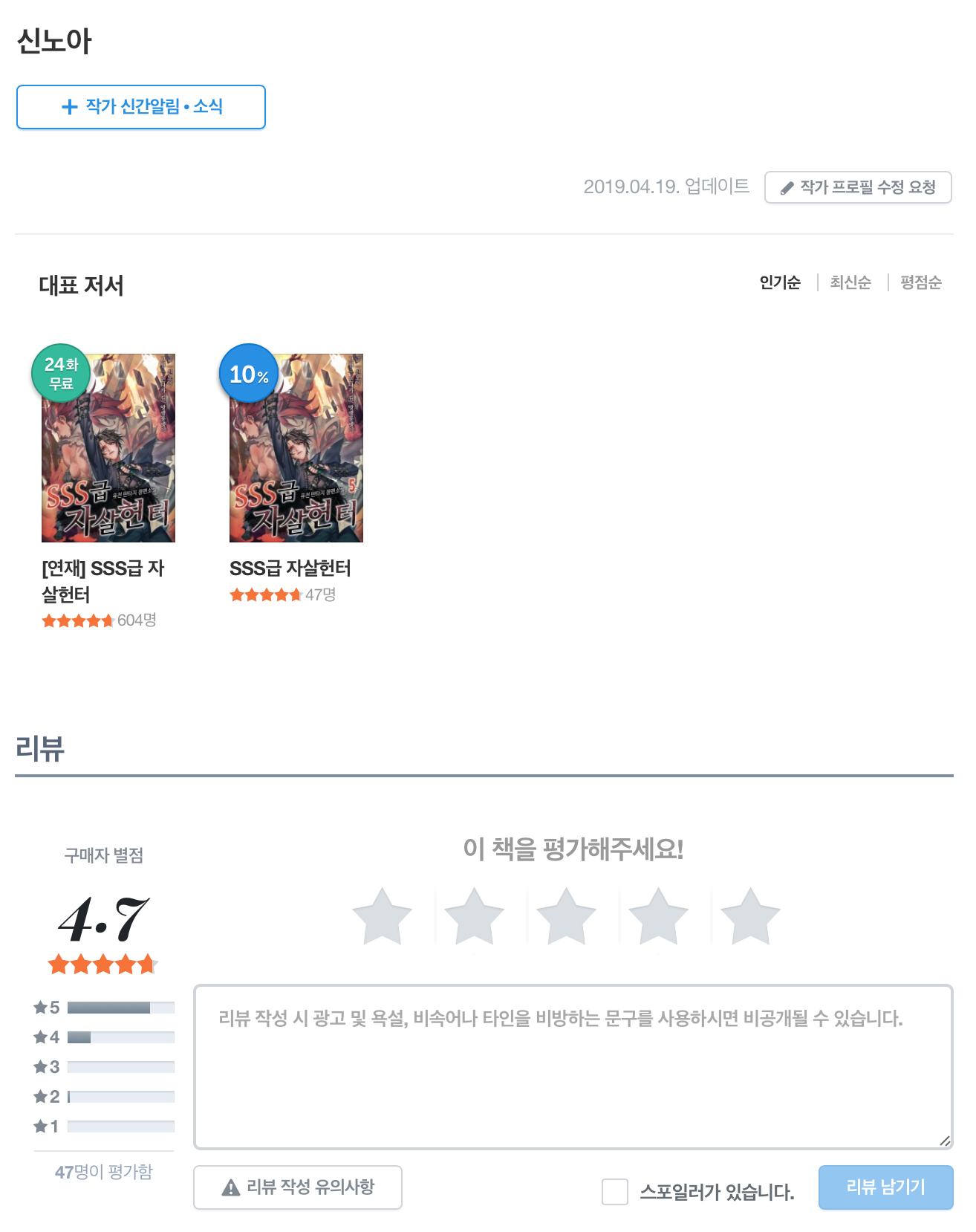
Task: Submit with 리뷰 남기기 button
Action: point(885,1187)
